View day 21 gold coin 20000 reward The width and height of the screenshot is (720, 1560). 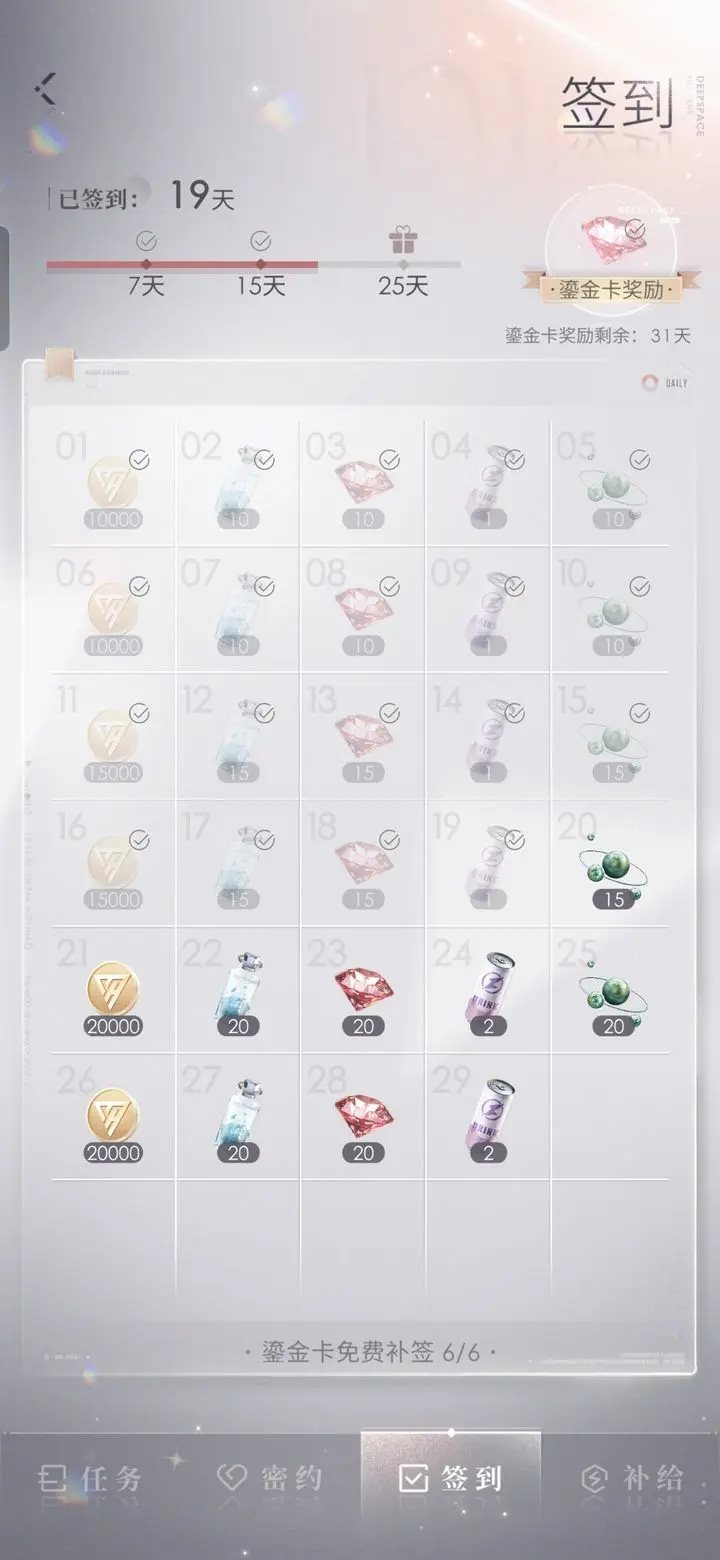112,991
